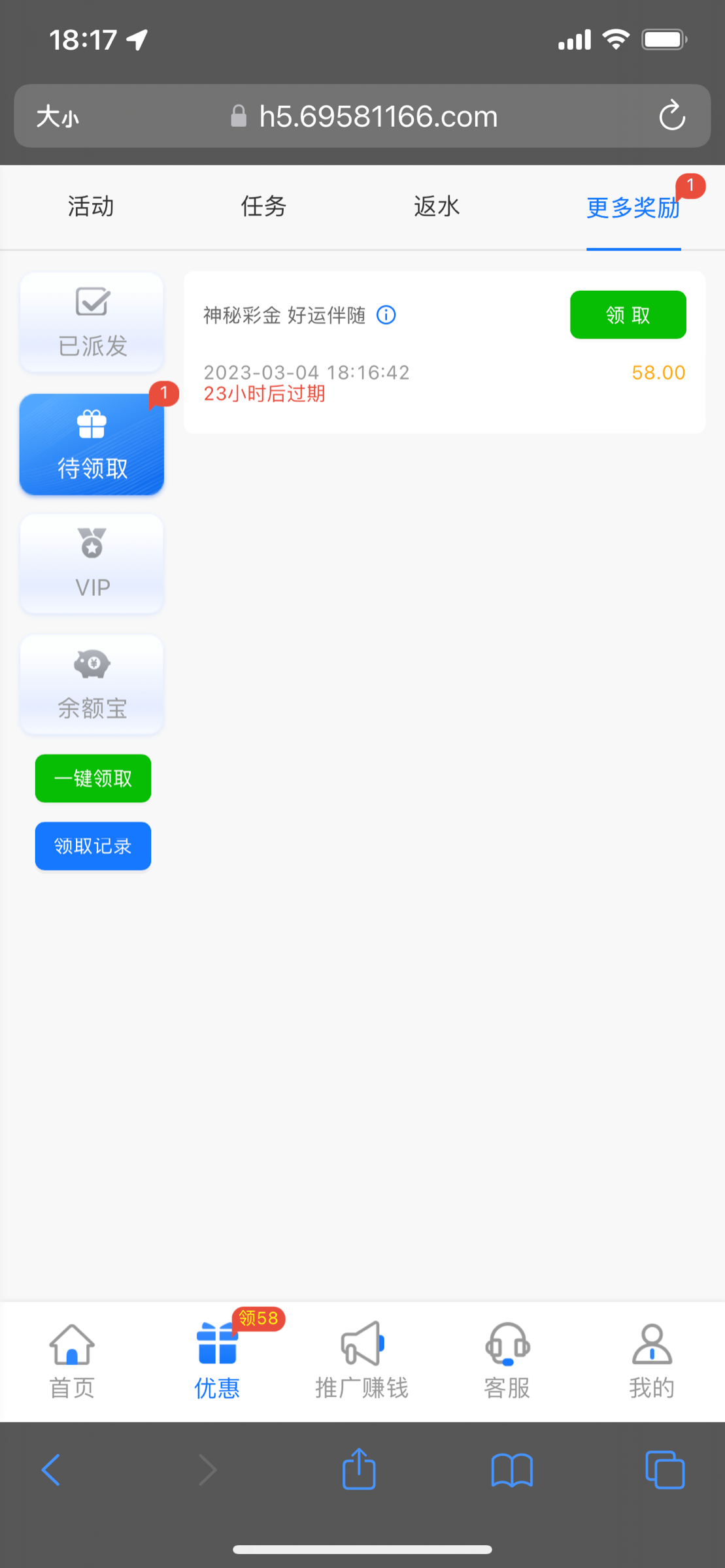Viewport: 725px width, 1568px height.
Task: Go to the 首页 home tab
Action: (x=72, y=1362)
